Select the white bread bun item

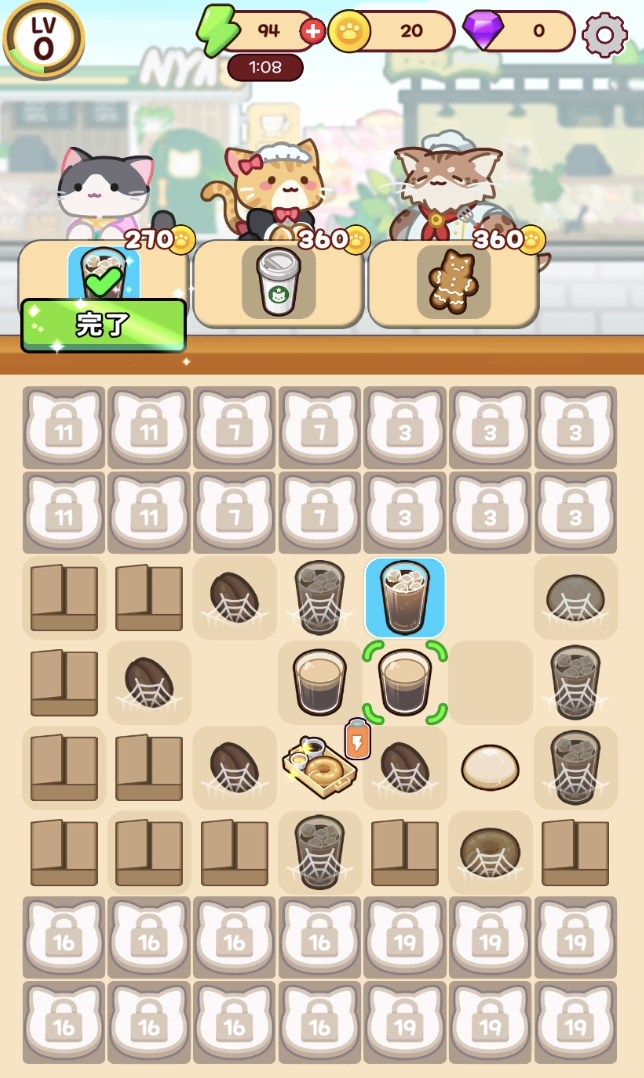(490, 768)
